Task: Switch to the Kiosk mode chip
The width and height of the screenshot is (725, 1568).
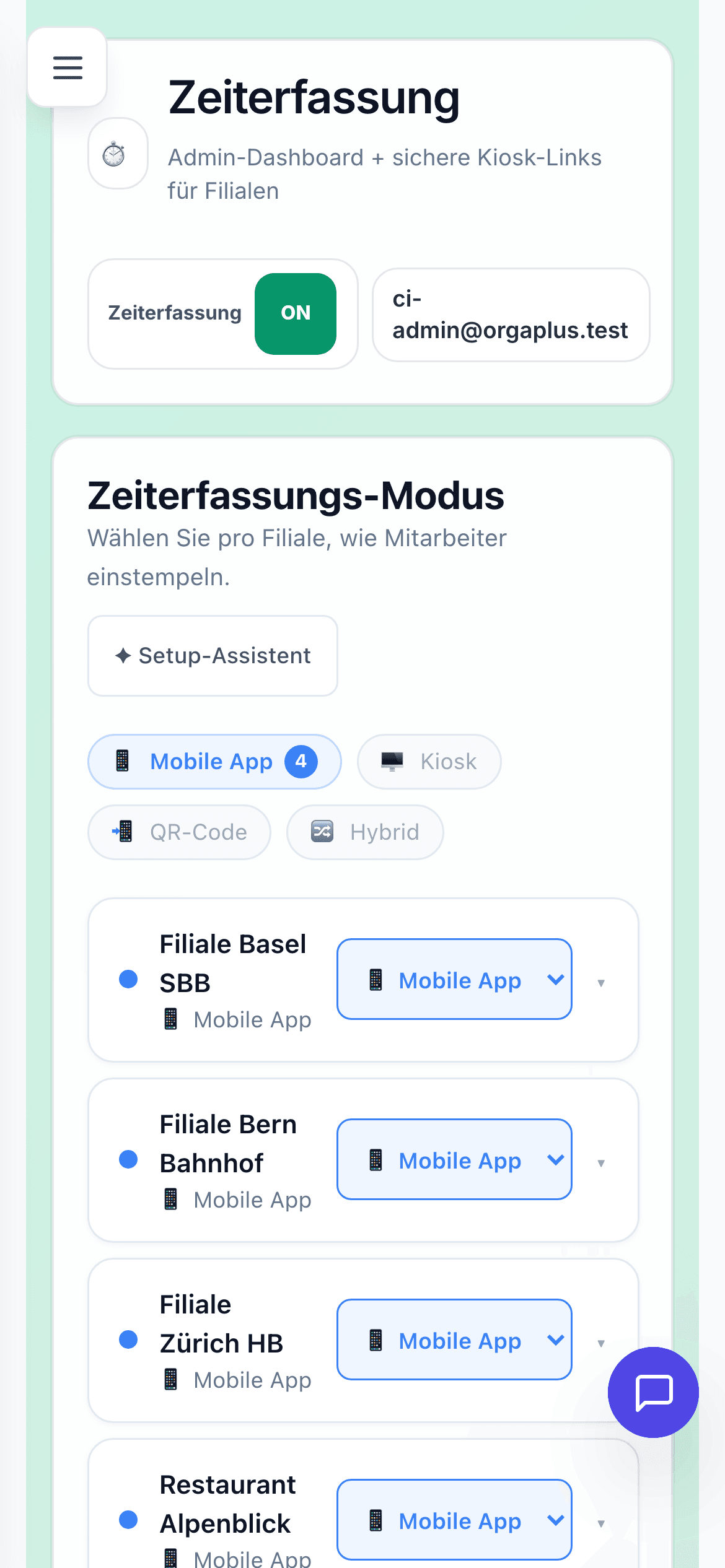Action: (429, 762)
